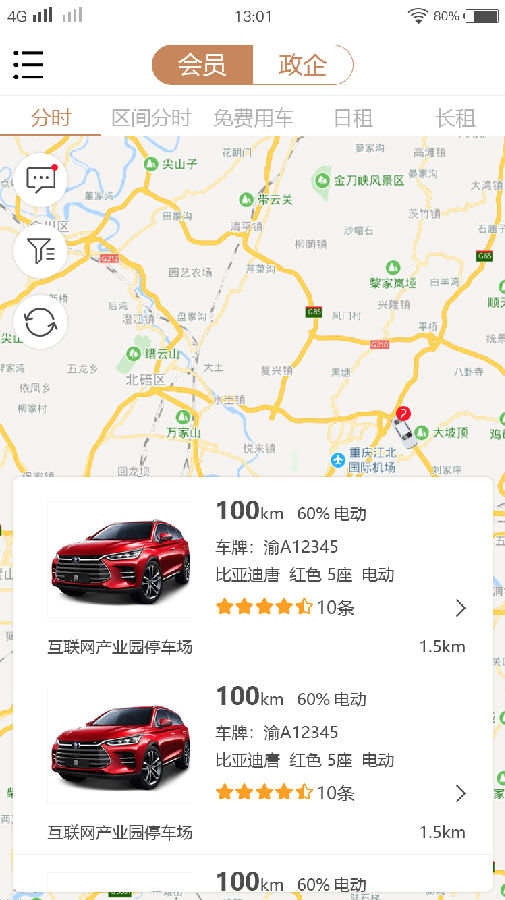Refresh the map with the refresh icon
The width and height of the screenshot is (505, 900).
point(40,322)
